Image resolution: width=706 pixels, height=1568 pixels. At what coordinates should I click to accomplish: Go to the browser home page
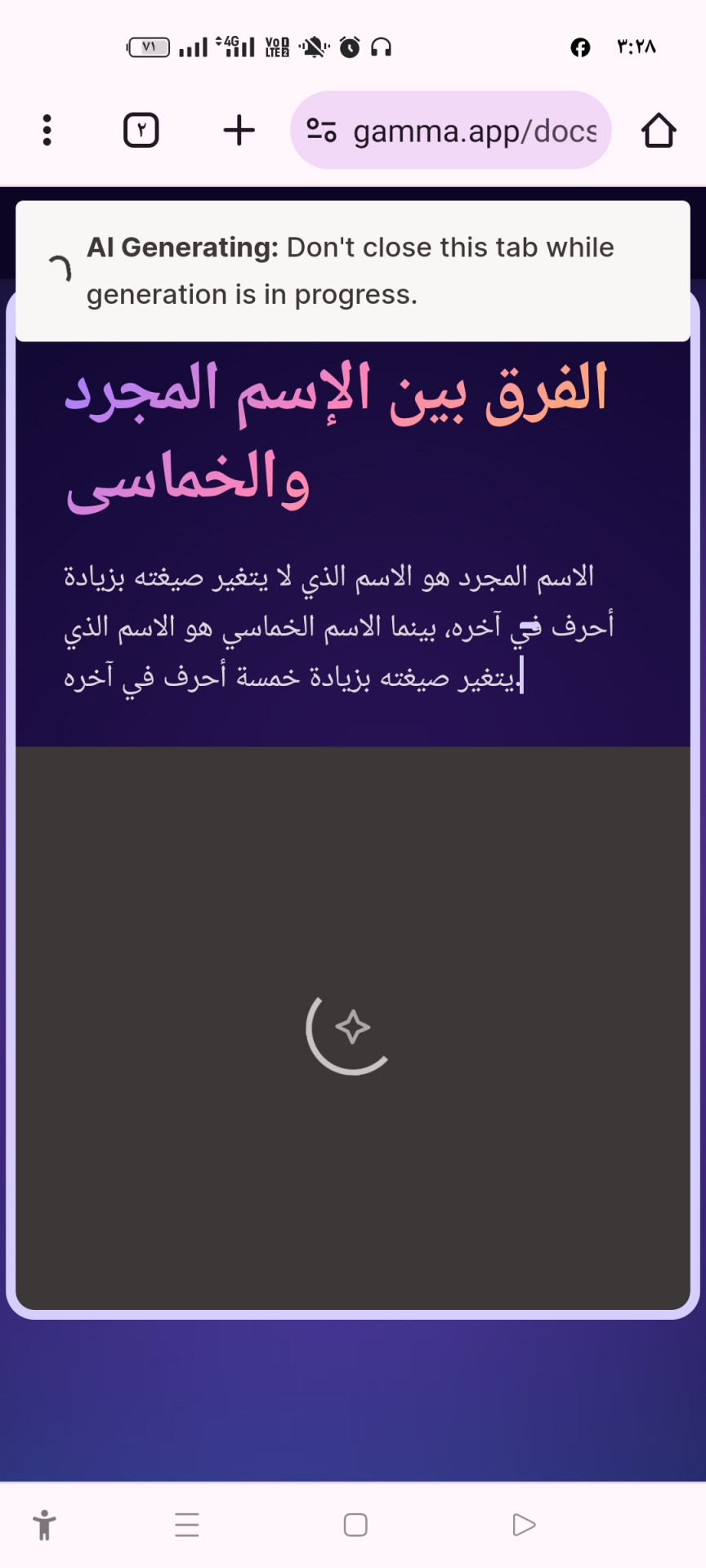click(658, 131)
